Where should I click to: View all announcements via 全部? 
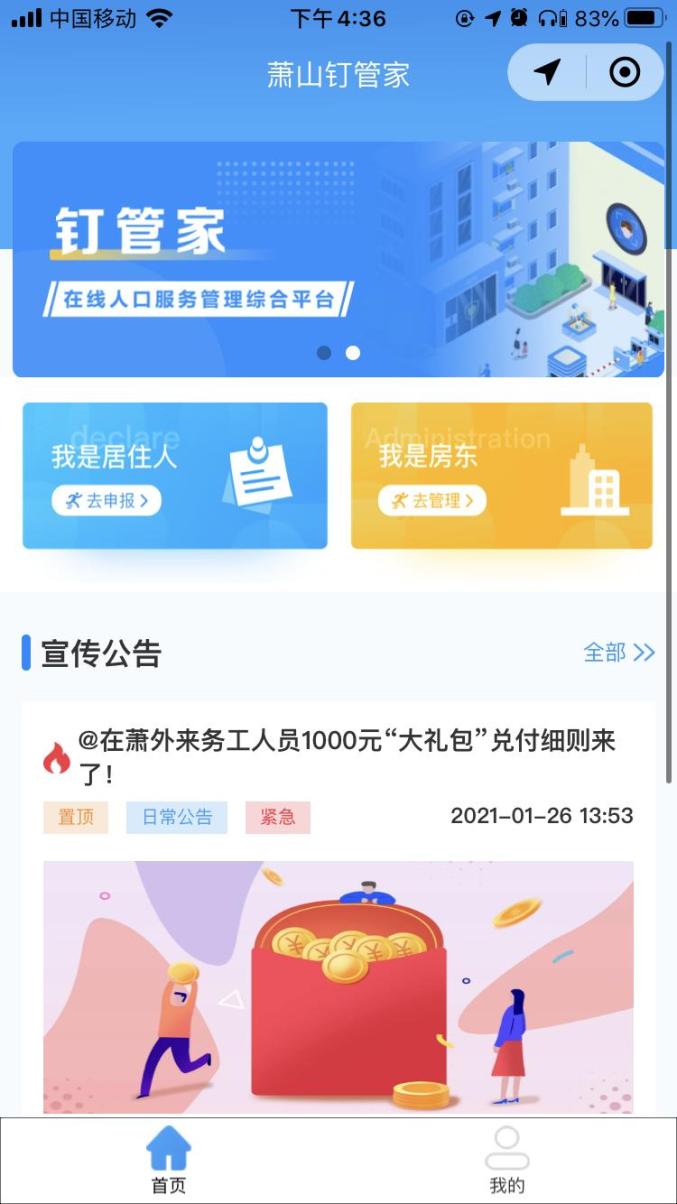point(619,653)
